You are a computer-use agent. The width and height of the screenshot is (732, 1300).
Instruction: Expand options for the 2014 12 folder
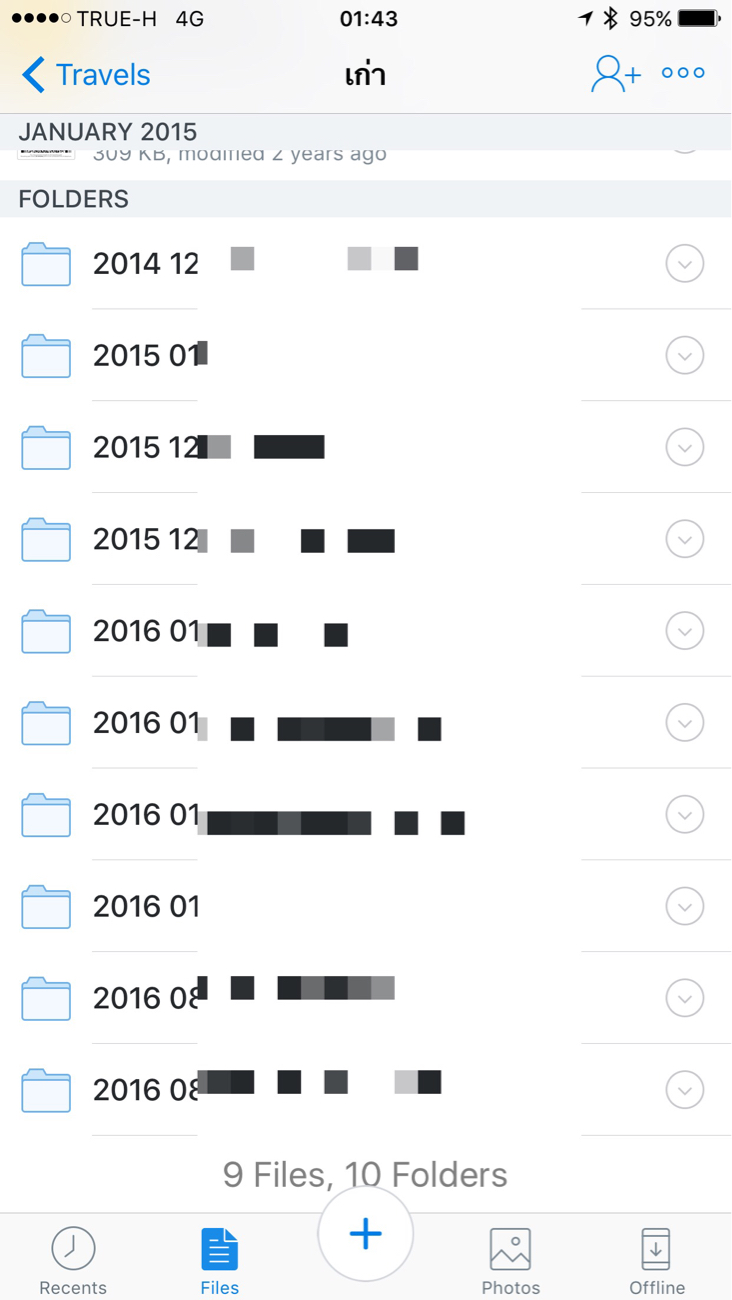tap(685, 264)
